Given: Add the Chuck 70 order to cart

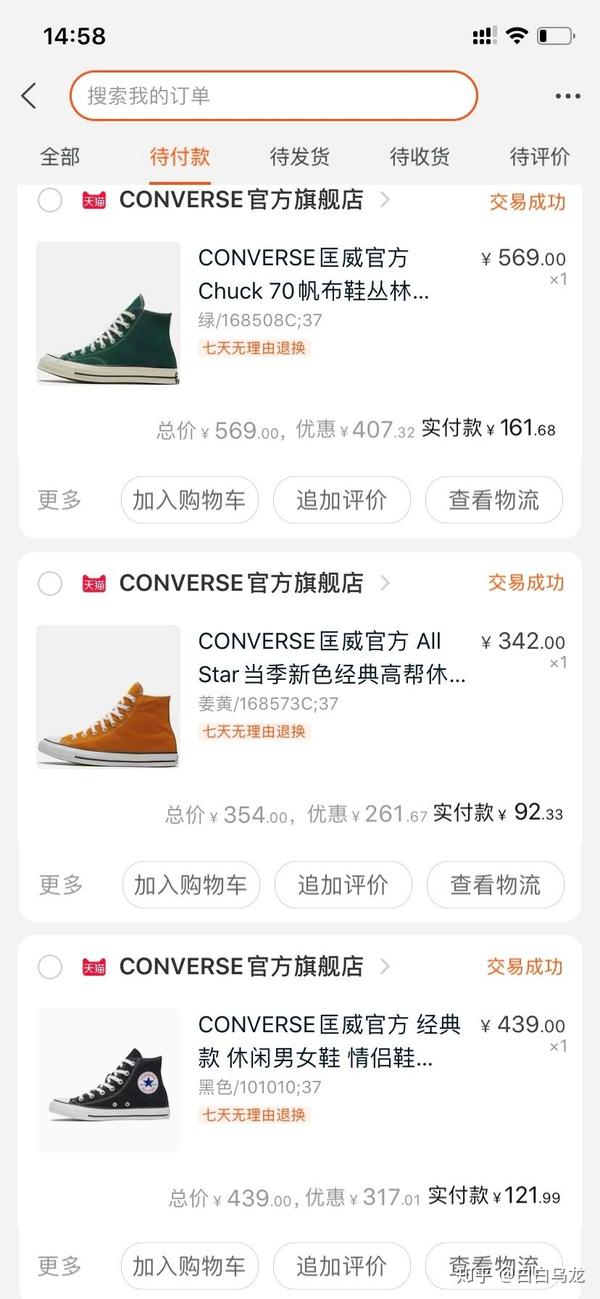Looking at the screenshot, I should [x=189, y=500].
